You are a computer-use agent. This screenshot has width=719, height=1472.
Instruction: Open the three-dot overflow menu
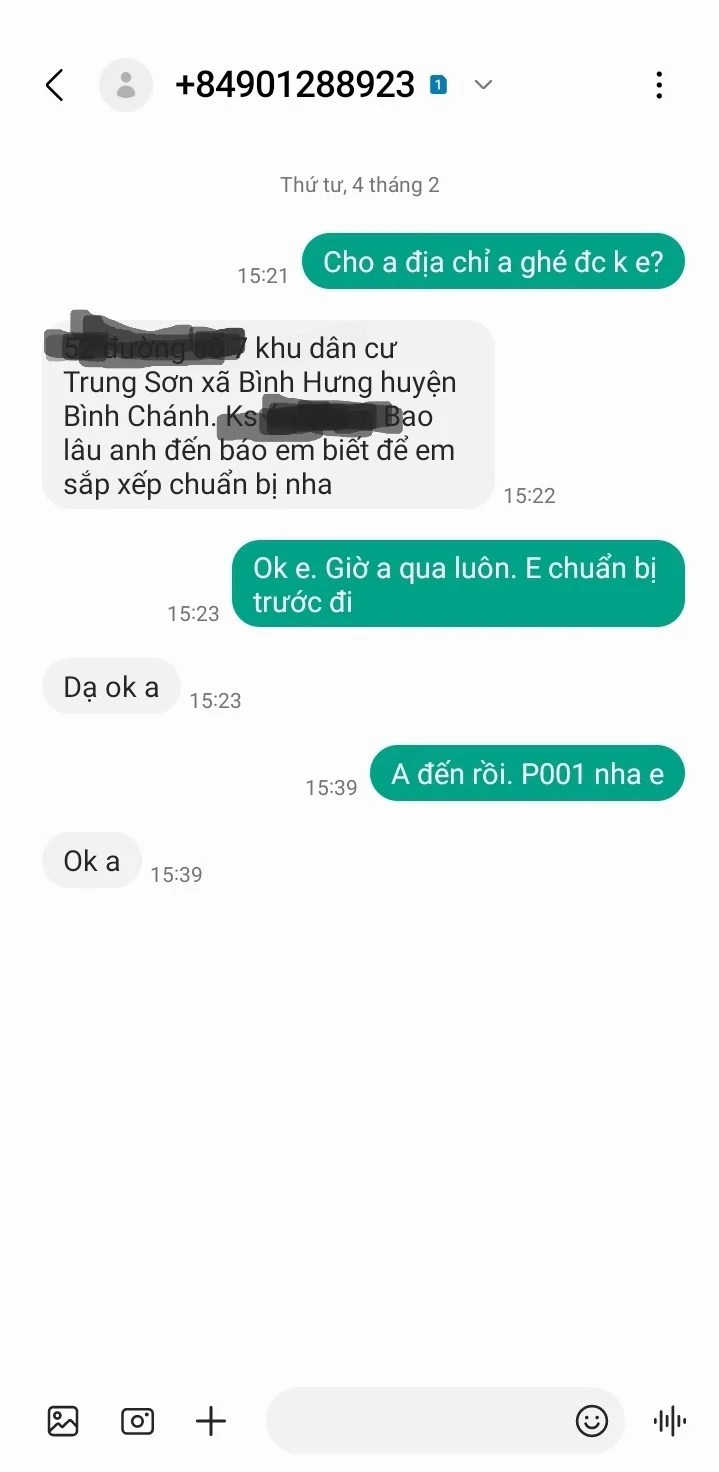point(658,85)
